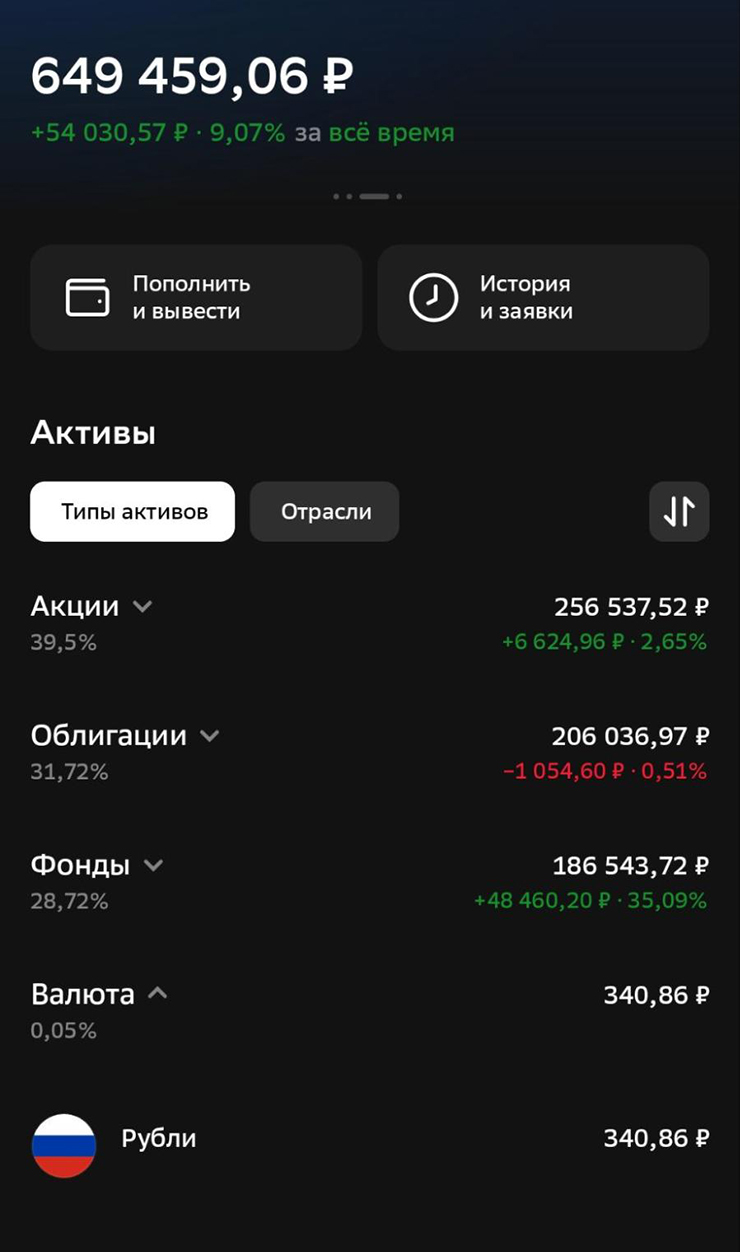Screen dimensions: 740x1252
Task: Click the Russian flag icon next to Рубли
Action: tap(63, 1147)
